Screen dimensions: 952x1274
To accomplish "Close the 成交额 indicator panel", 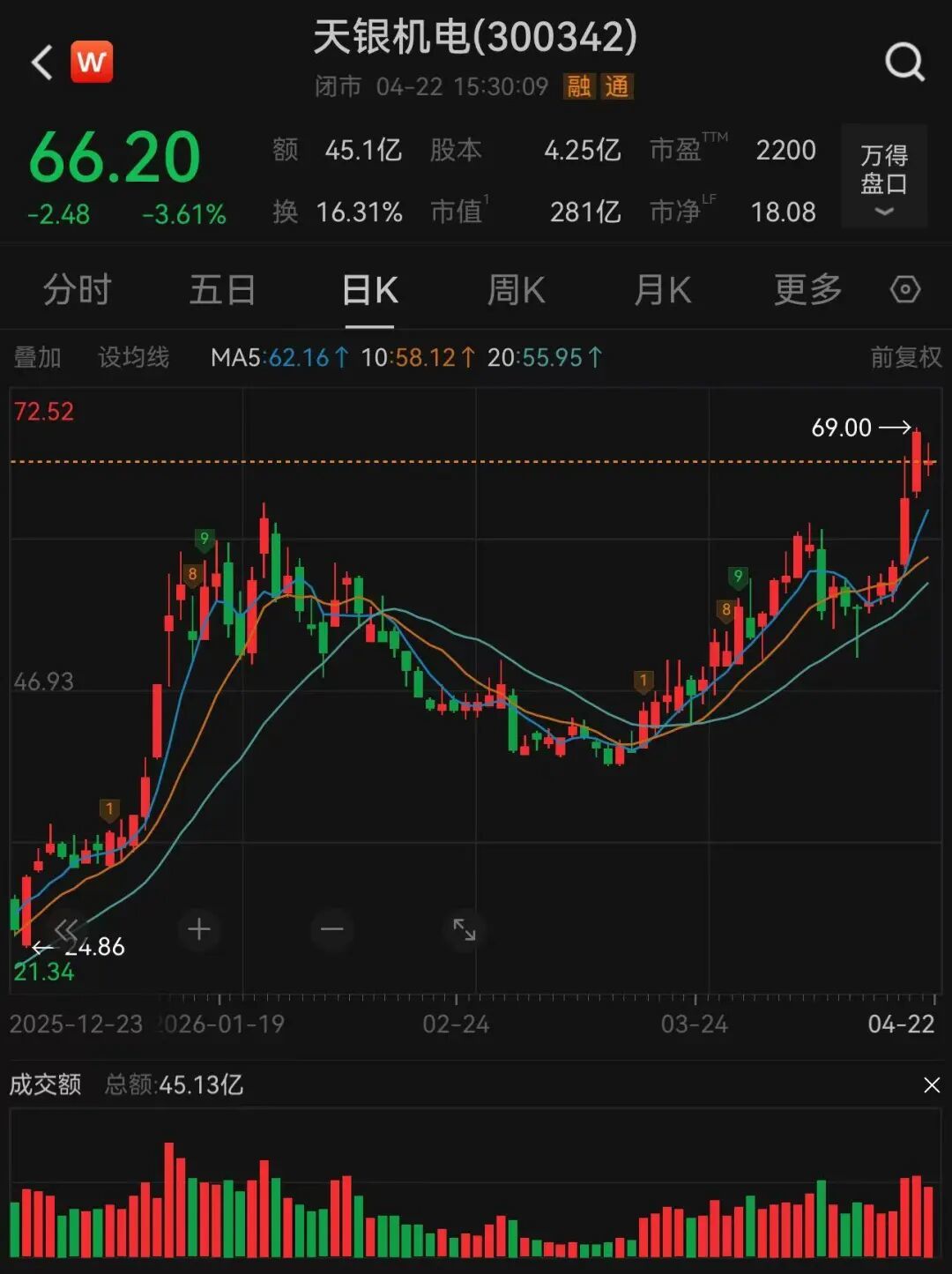I will click(x=932, y=1085).
